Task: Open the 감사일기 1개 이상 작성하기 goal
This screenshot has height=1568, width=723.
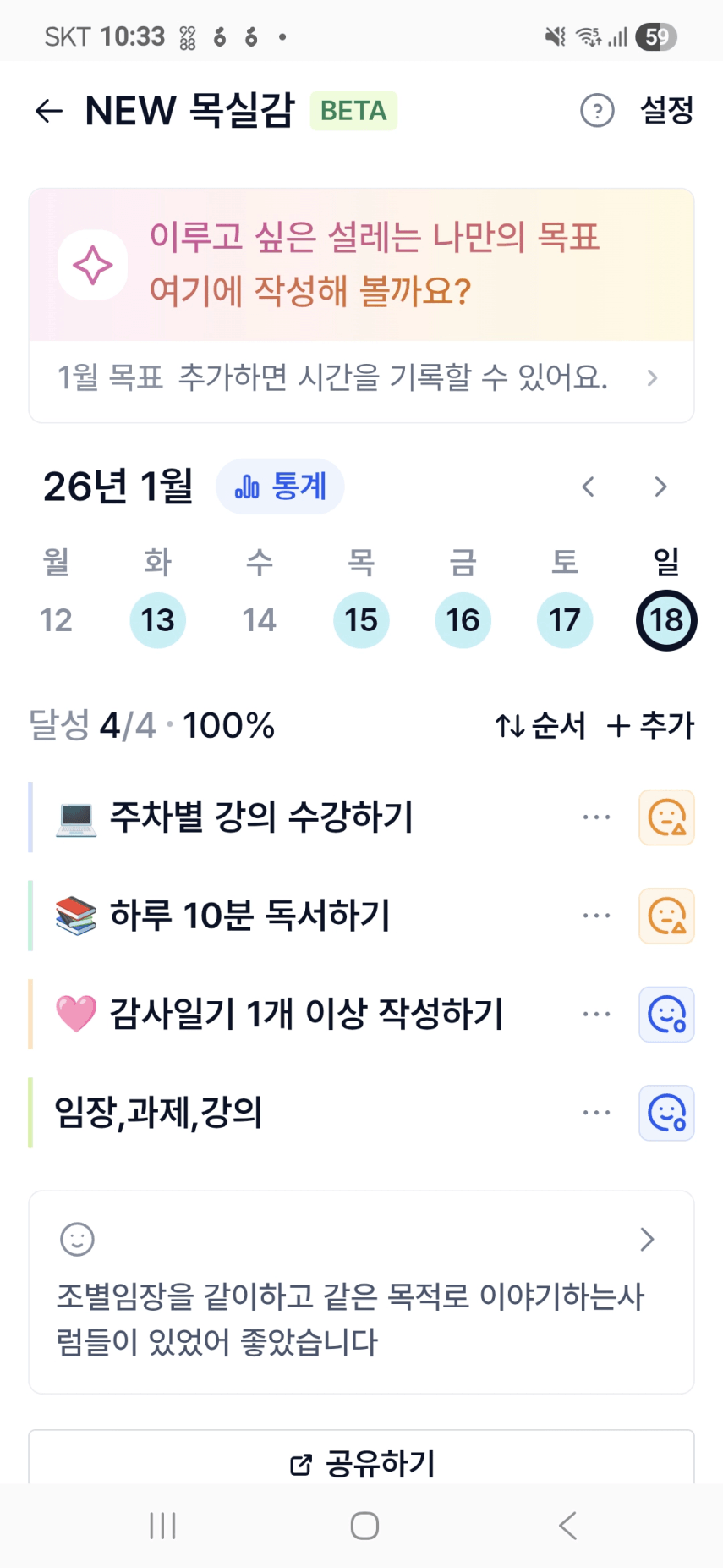Action: click(x=306, y=1014)
